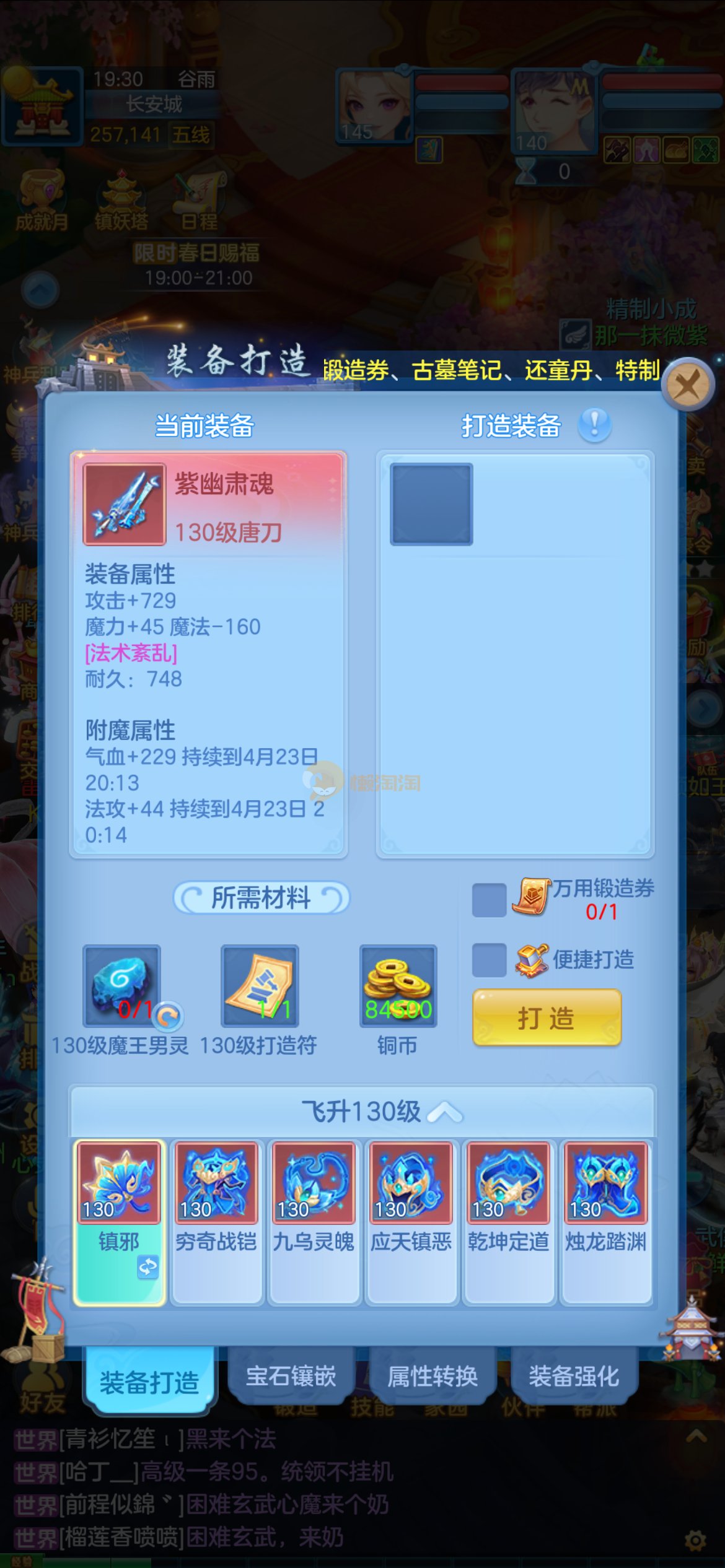Select the 镇邪 equipment

click(119, 1184)
